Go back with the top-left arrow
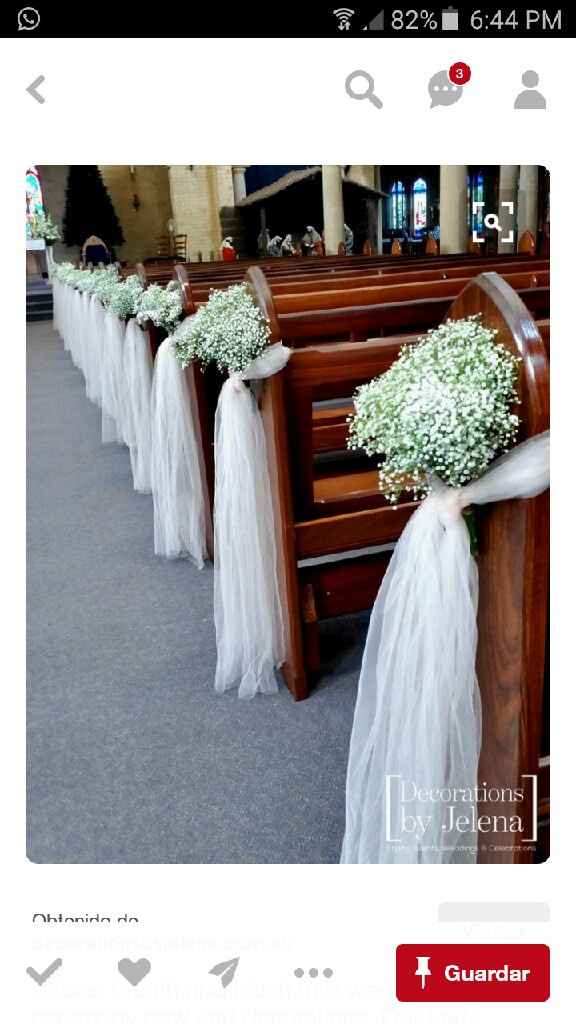The image size is (576, 1024). tap(36, 89)
